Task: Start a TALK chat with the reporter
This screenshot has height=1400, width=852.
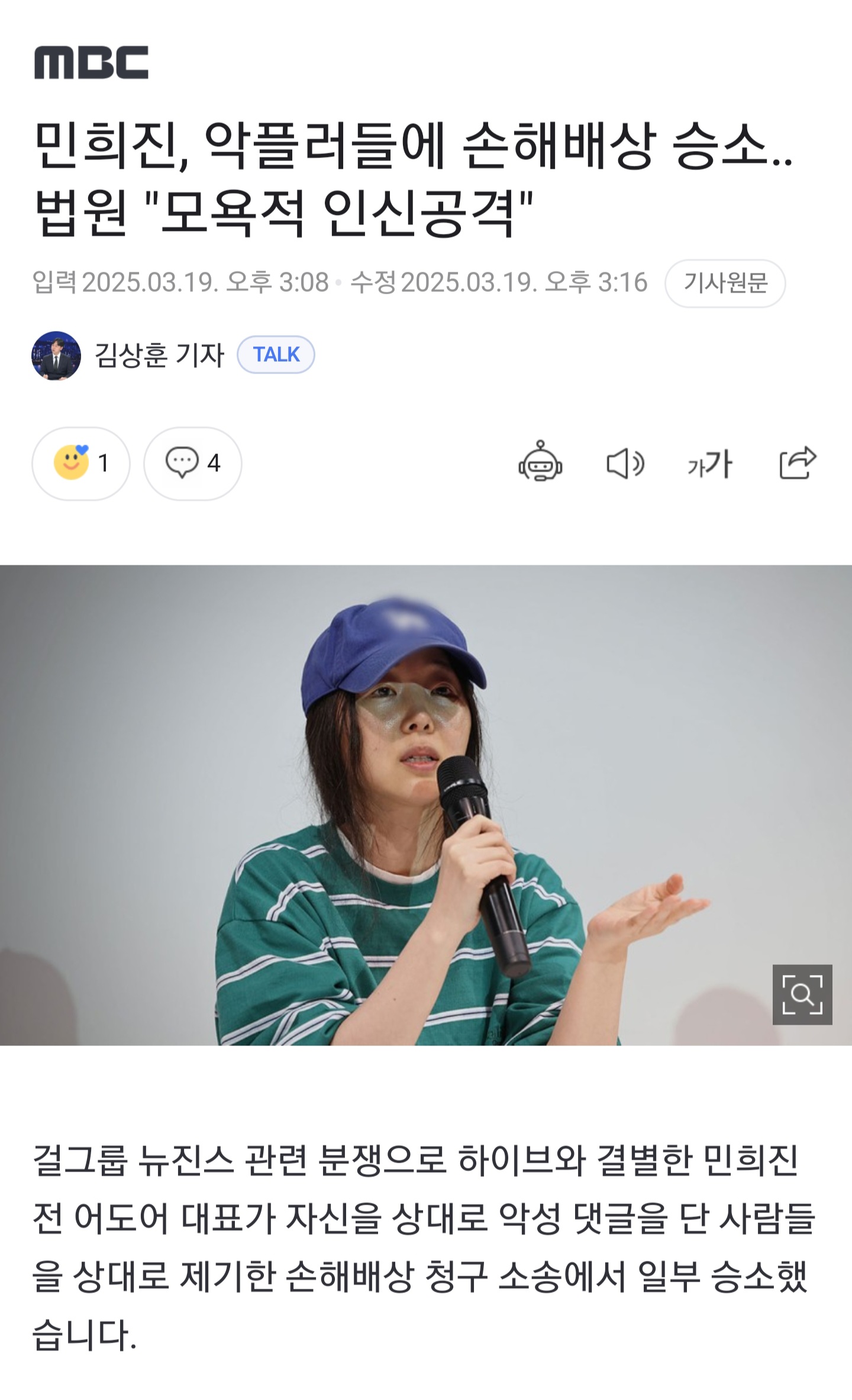Action: [277, 355]
